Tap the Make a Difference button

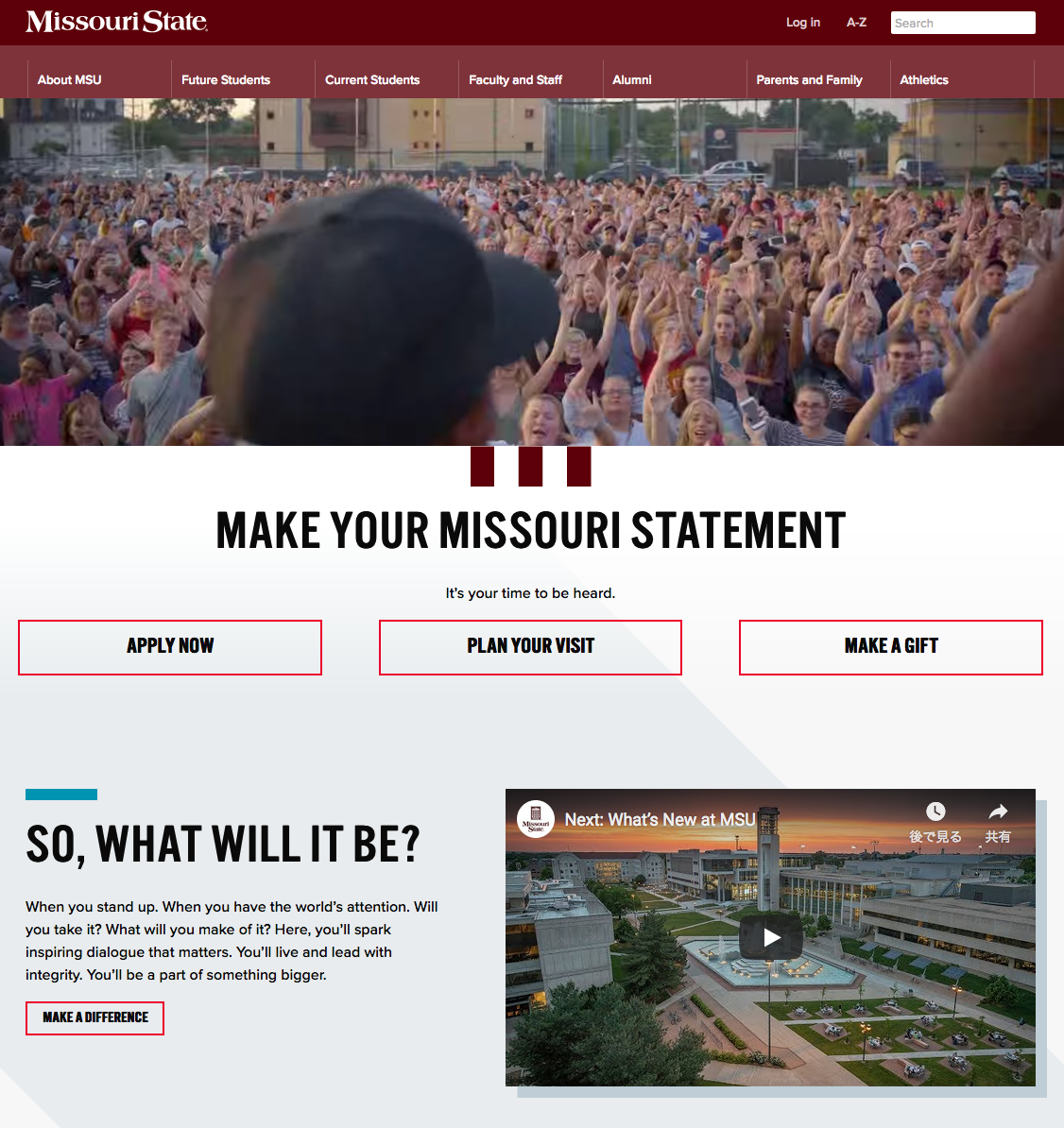point(94,1017)
